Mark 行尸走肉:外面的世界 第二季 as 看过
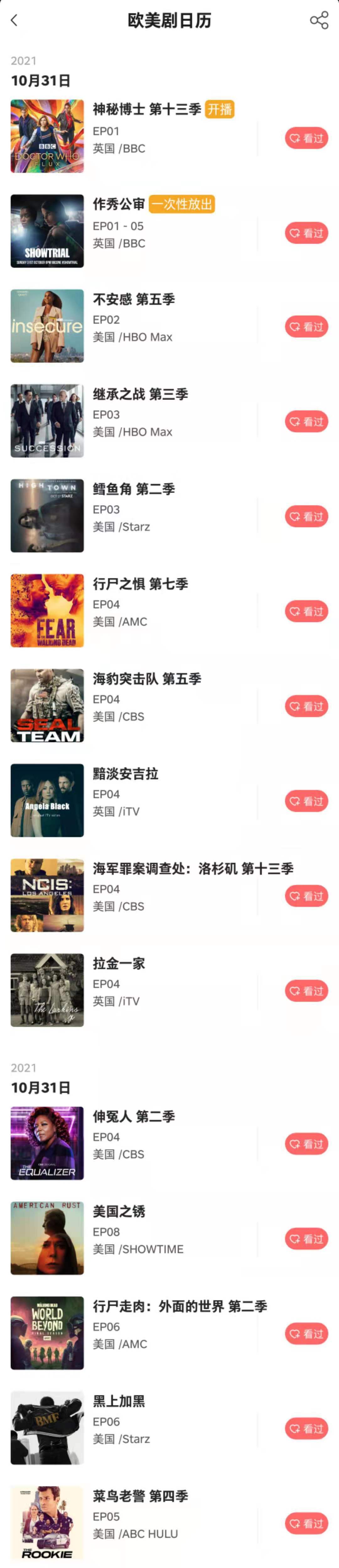This screenshot has width=339, height=1568. (x=306, y=1334)
